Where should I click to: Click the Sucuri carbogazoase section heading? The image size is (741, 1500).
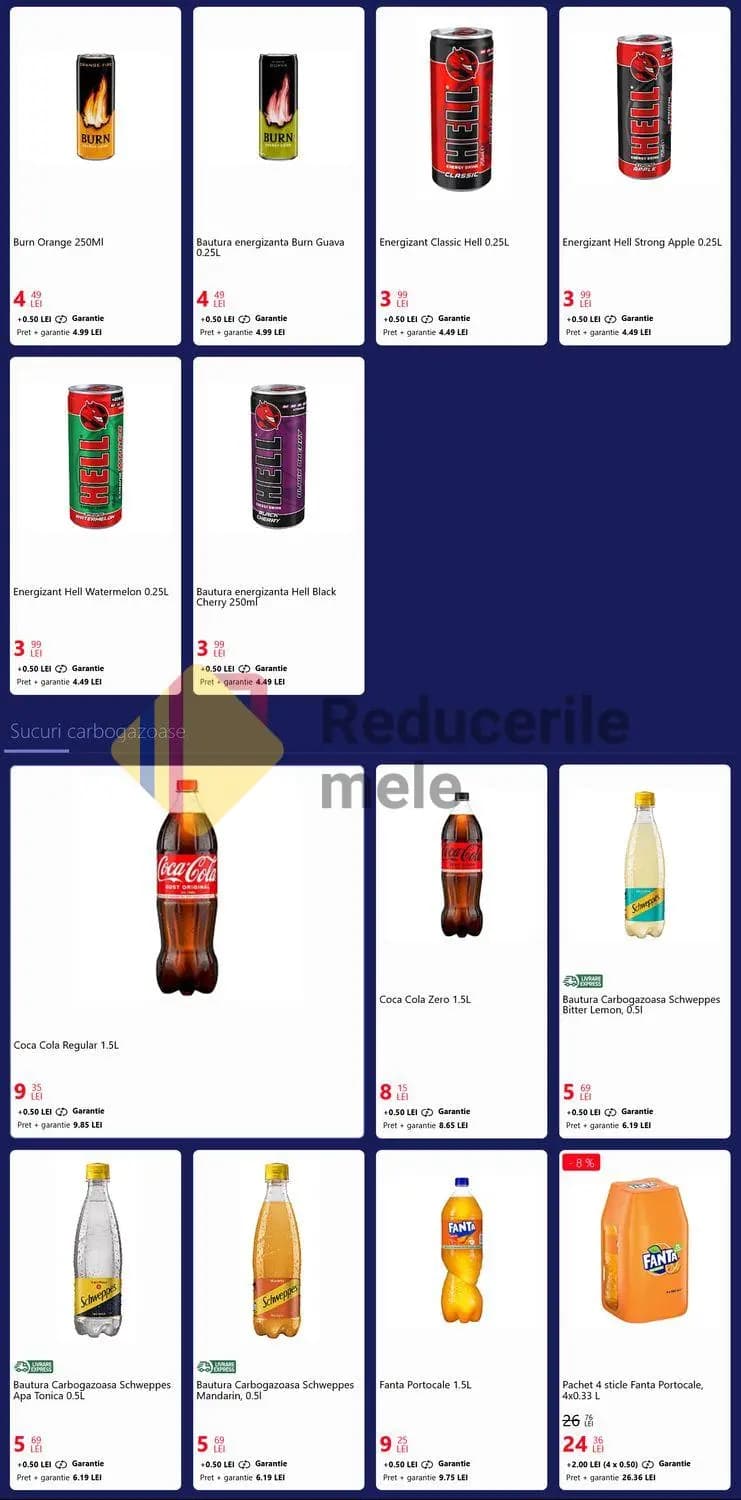(97, 731)
